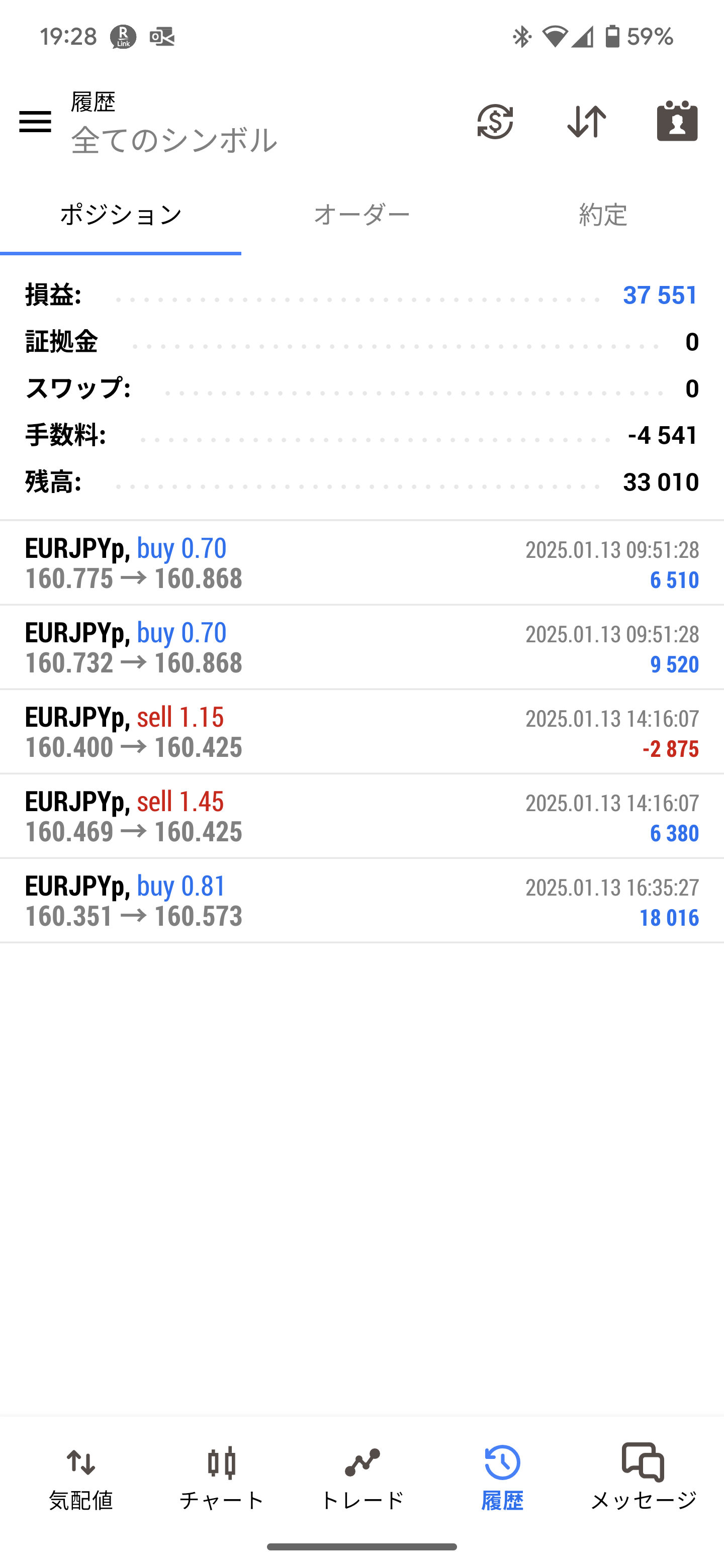Screen dimensions: 724x1568
Task: Open EURJPYp buy 0.70 trade with profit 9 520
Action: point(361,648)
